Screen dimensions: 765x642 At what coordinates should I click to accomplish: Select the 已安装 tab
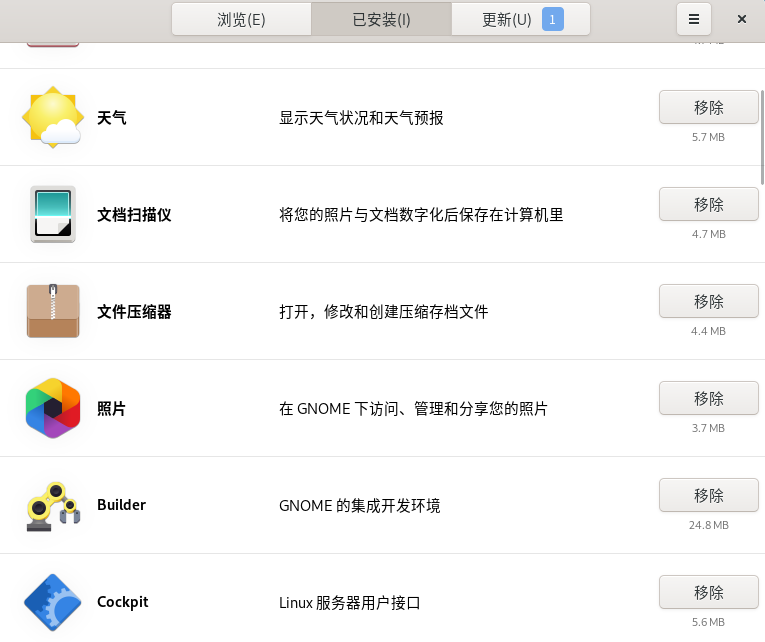click(x=381, y=19)
